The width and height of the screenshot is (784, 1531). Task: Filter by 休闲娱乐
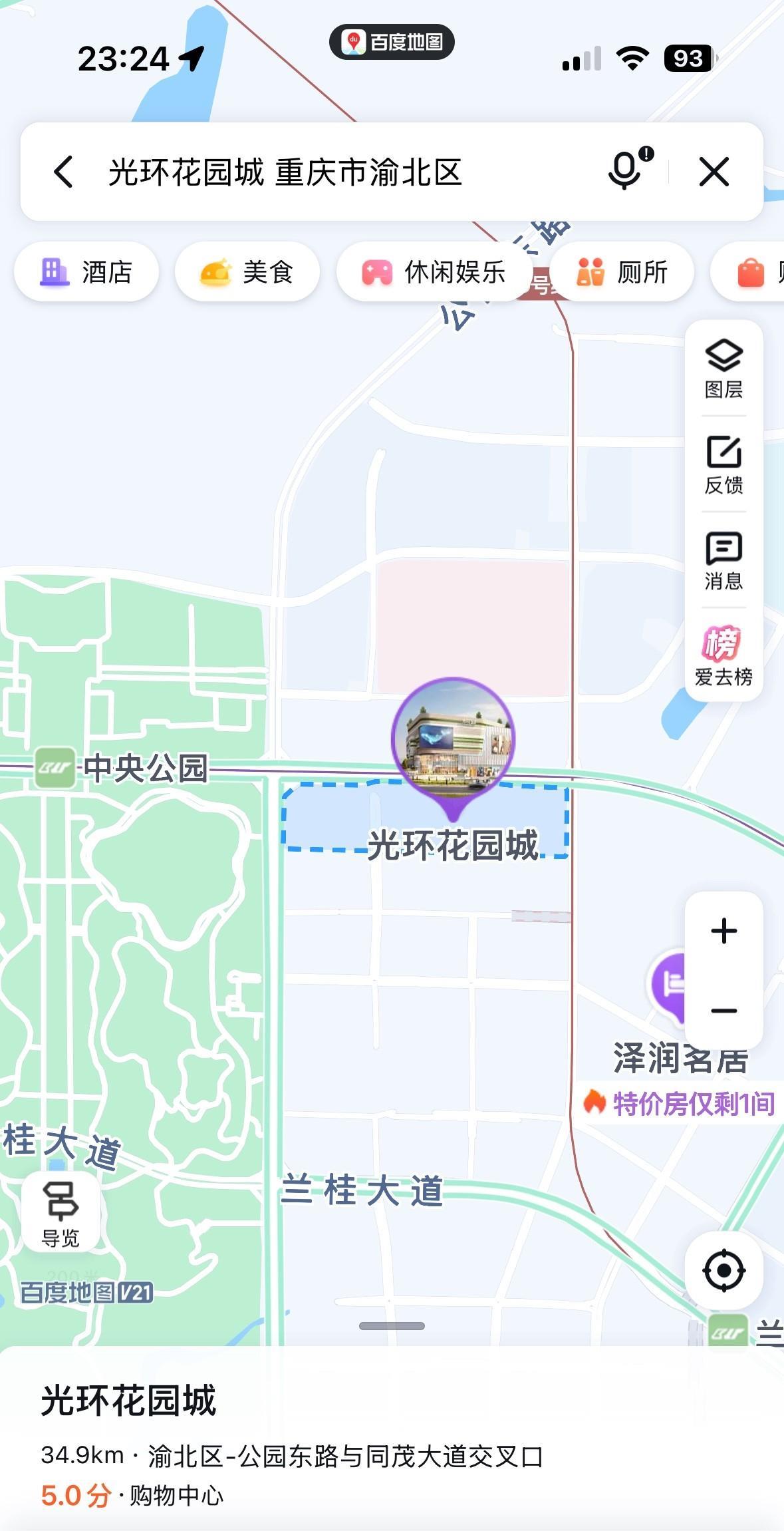pos(435,272)
